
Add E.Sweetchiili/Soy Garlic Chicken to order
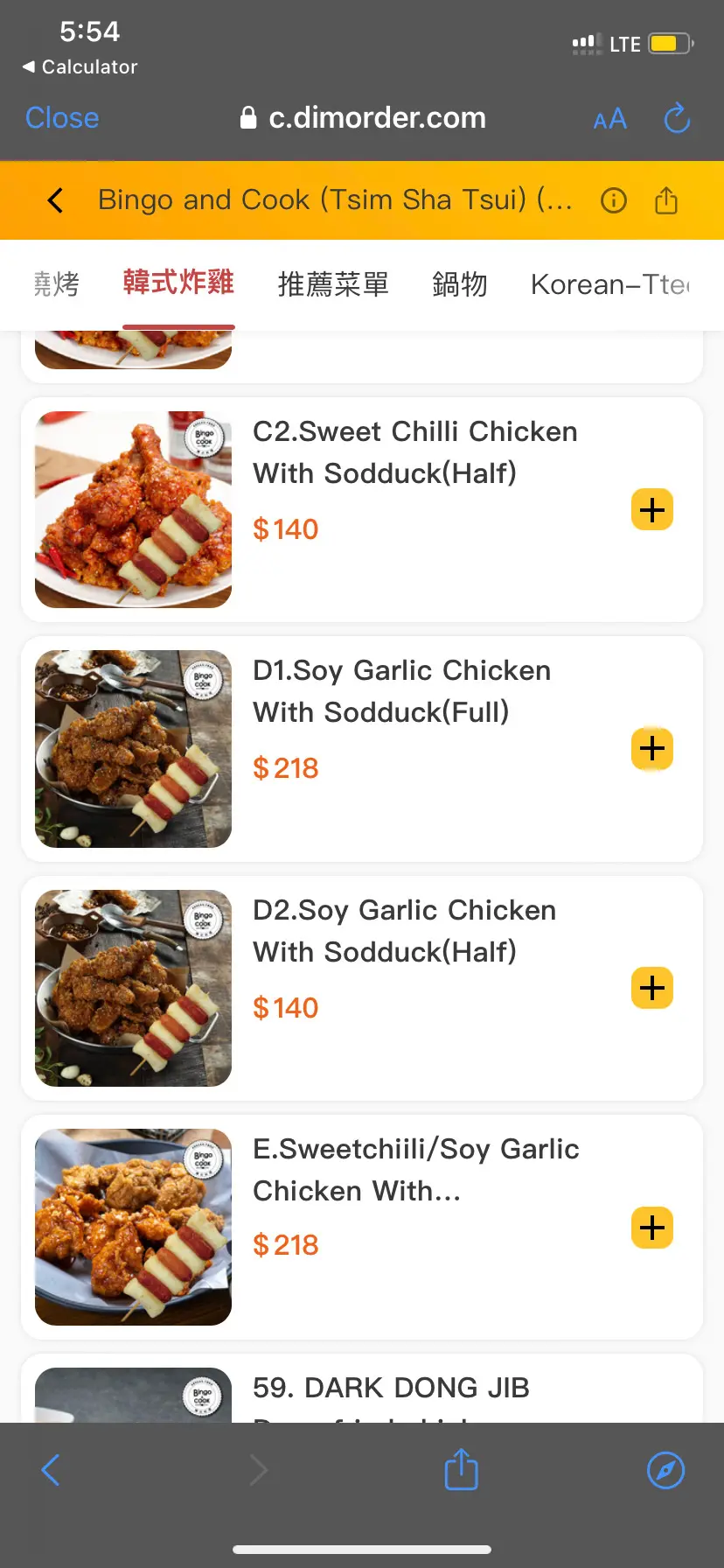click(652, 1228)
